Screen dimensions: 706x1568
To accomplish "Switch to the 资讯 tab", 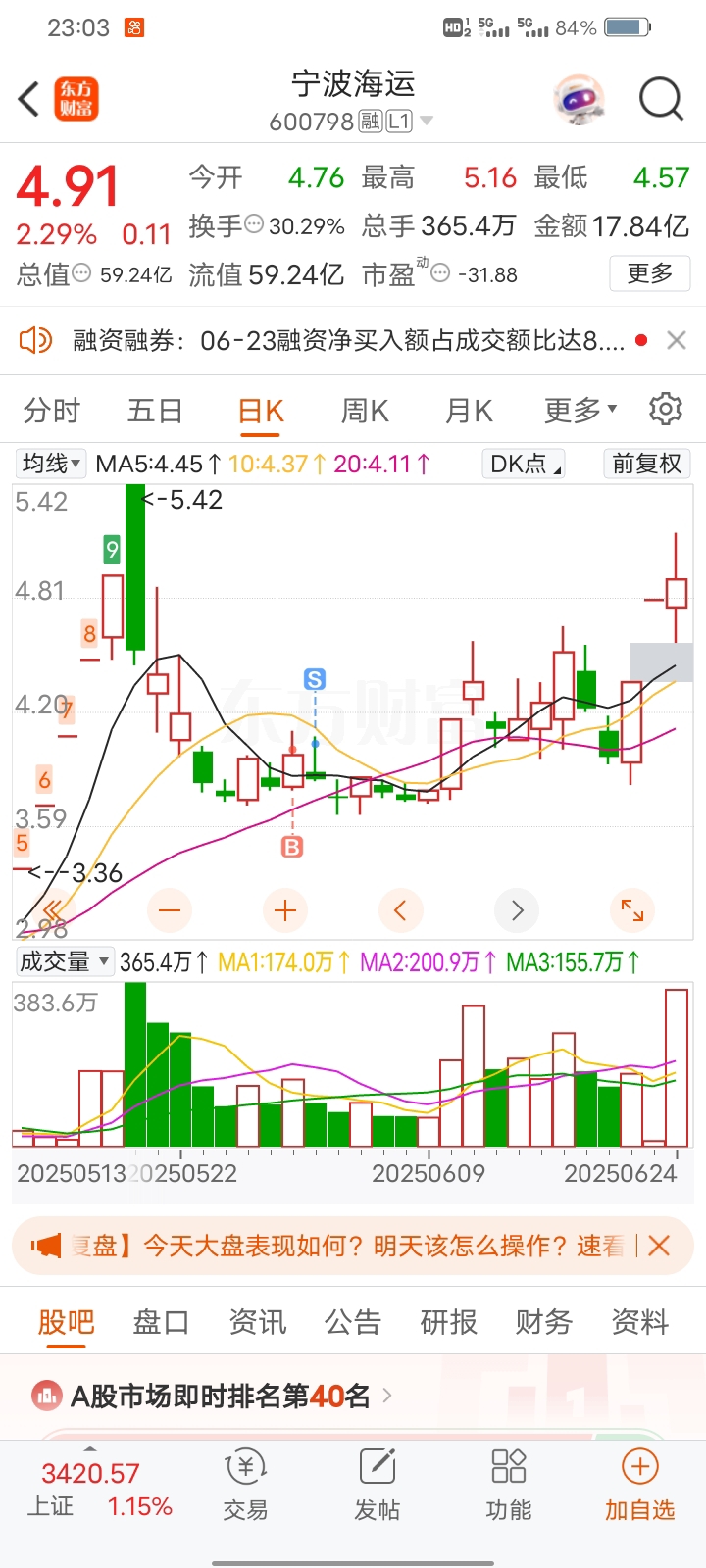I will [x=258, y=1322].
